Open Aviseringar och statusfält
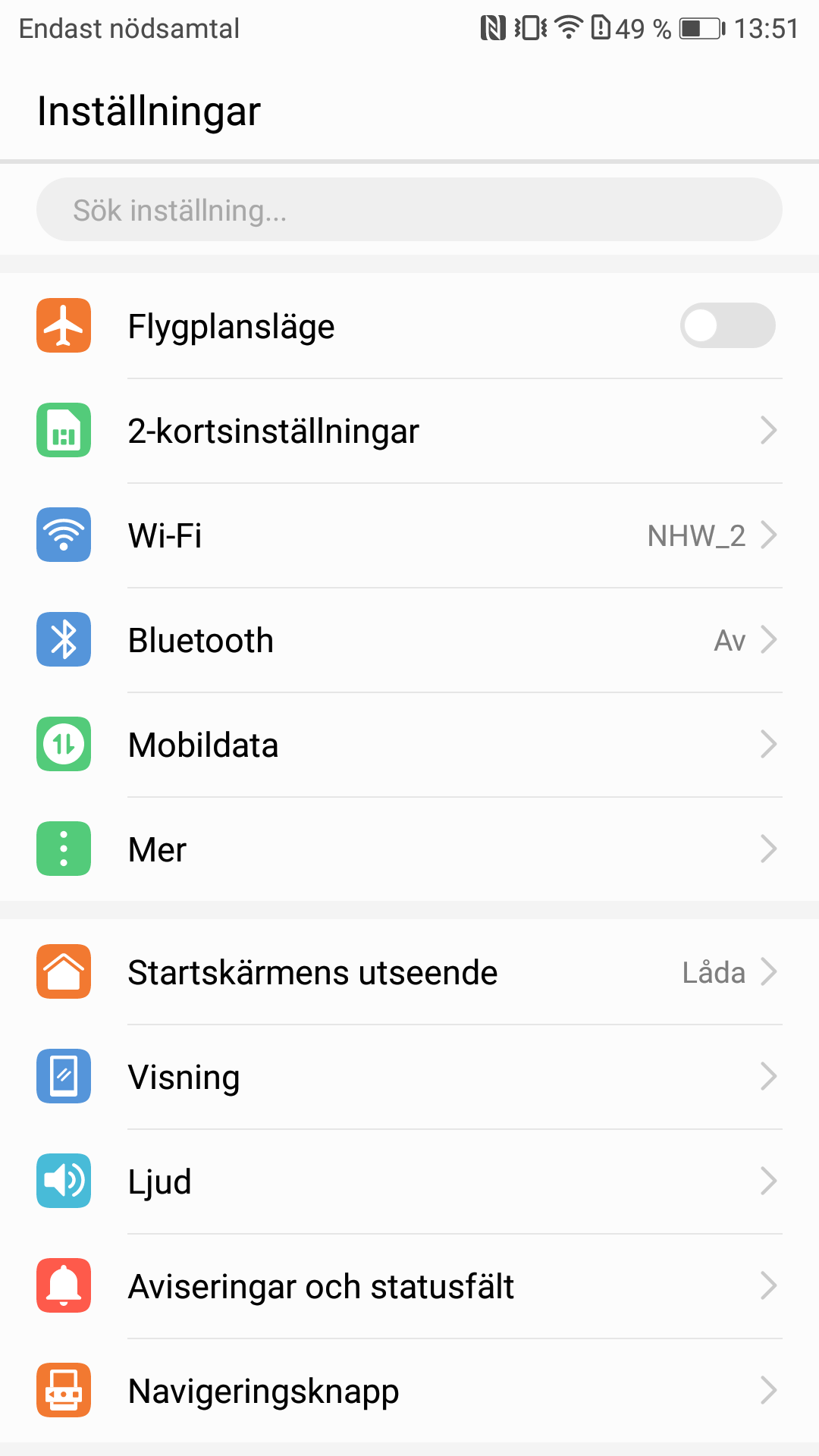 coord(409,1286)
